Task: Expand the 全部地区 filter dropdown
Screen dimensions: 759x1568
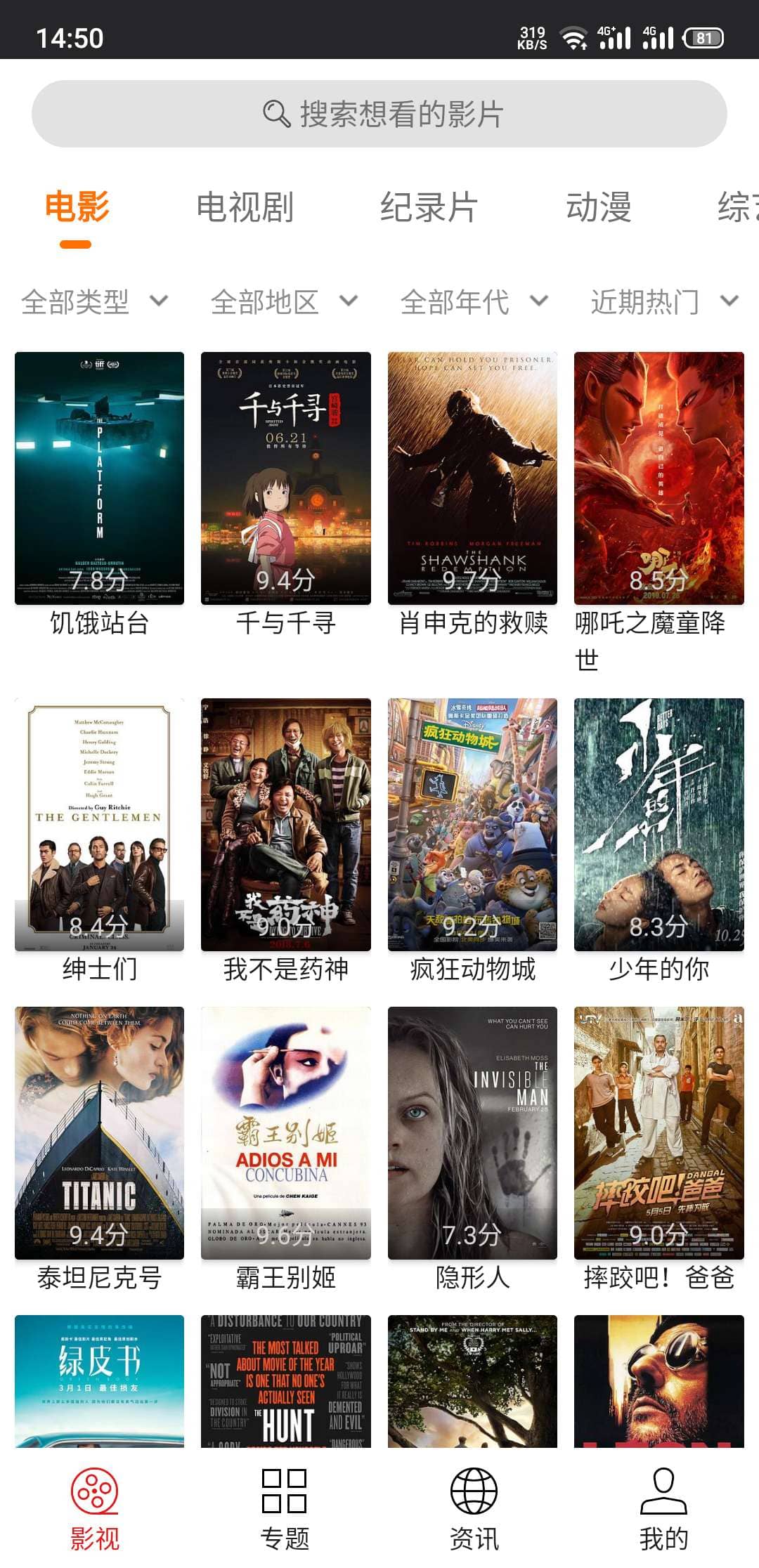Action: [x=284, y=302]
